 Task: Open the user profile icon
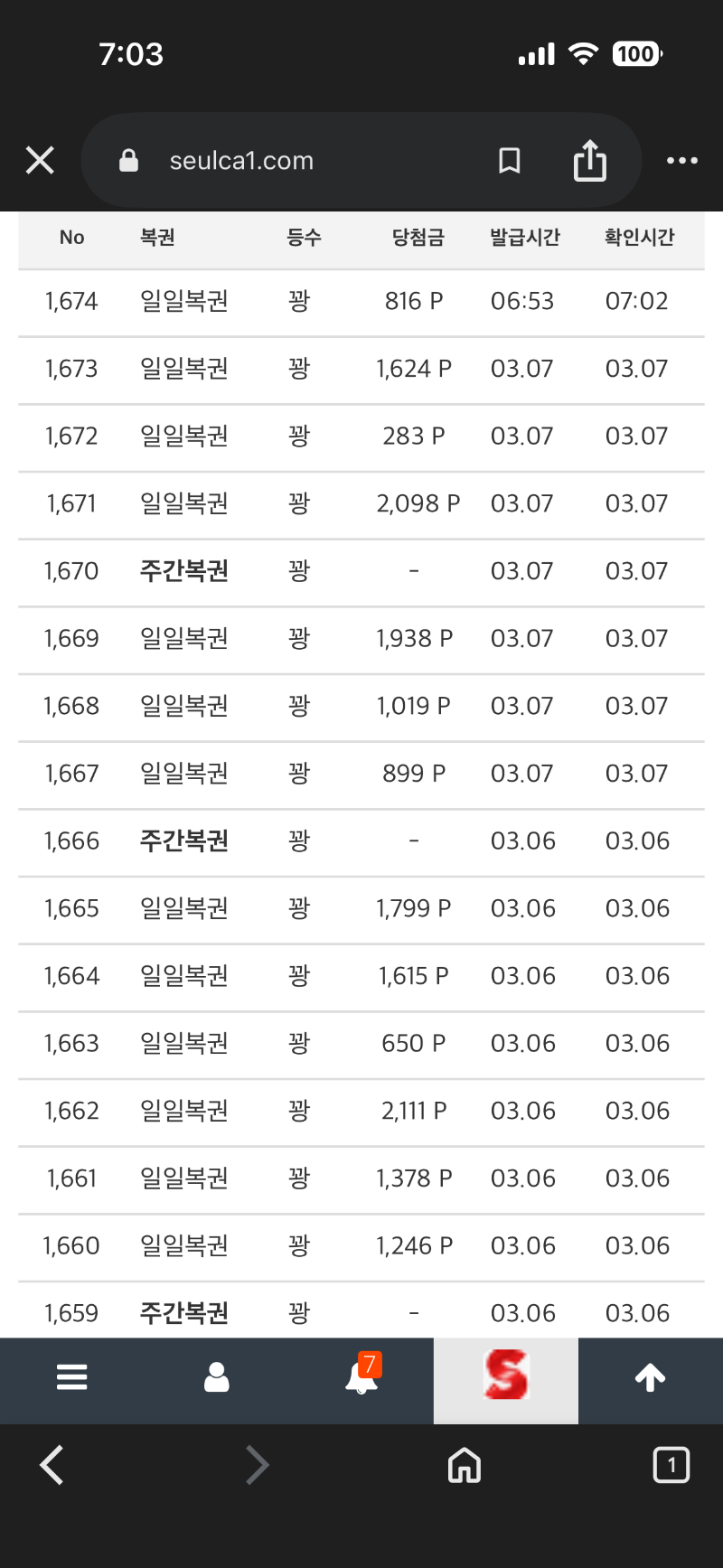click(217, 1377)
